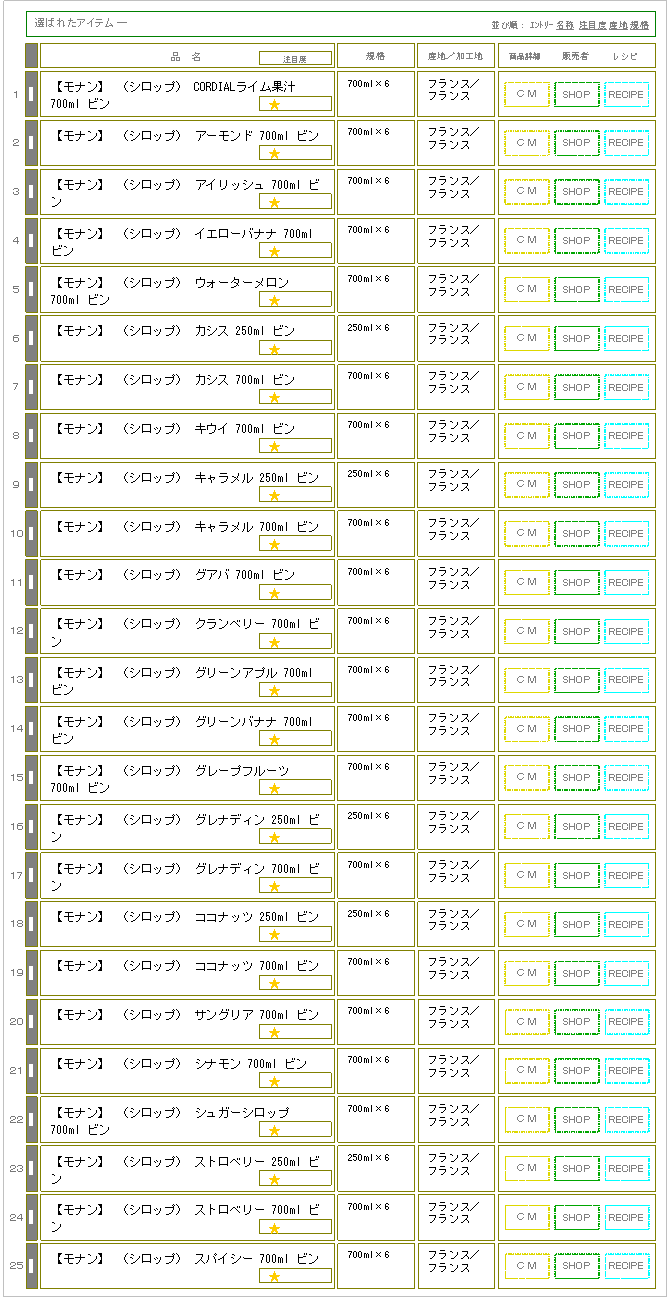The height and width of the screenshot is (1298, 668).
Task: Open CM details for カシス 250ml
Action: point(526,338)
